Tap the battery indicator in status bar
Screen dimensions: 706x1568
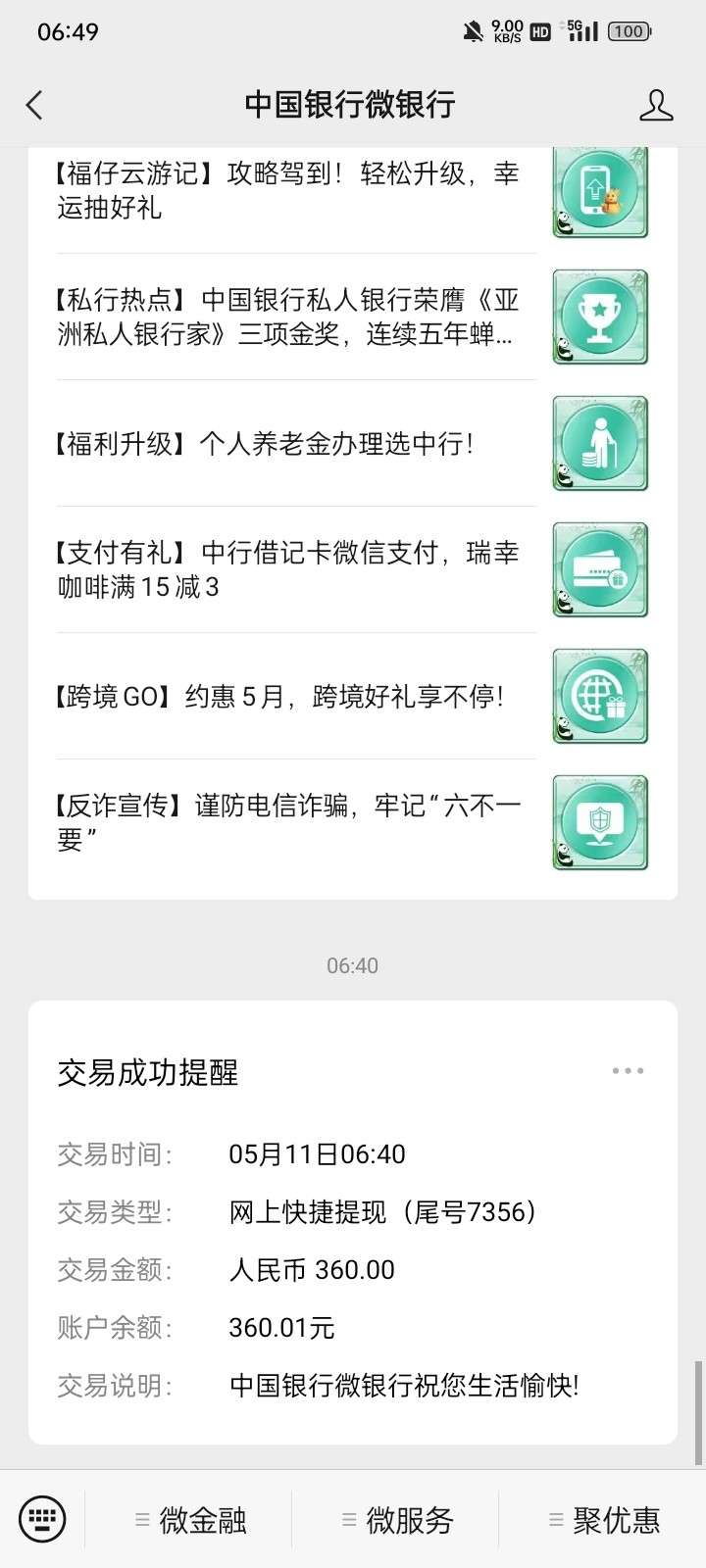pyautogui.click(x=629, y=30)
